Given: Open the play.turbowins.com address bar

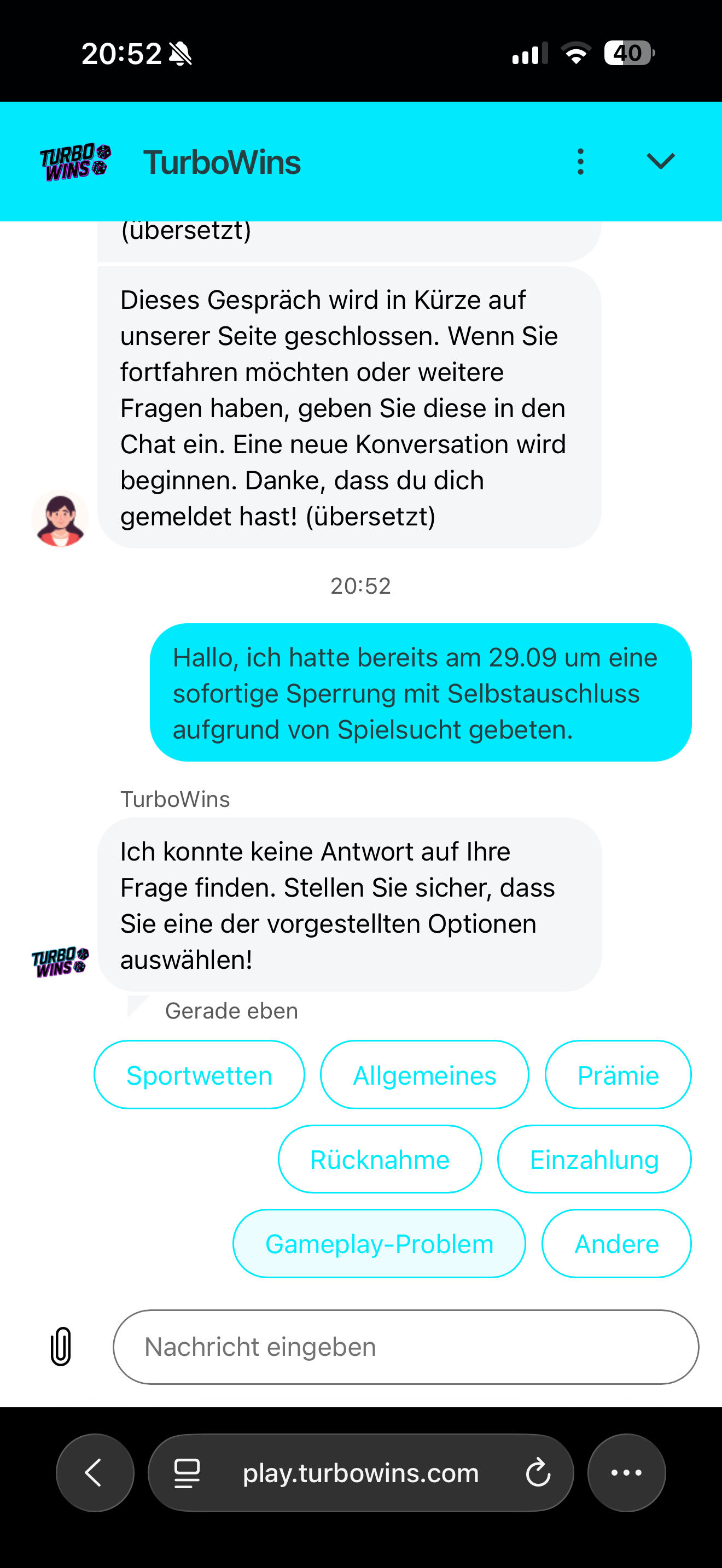Looking at the screenshot, I should [360, 1473].
